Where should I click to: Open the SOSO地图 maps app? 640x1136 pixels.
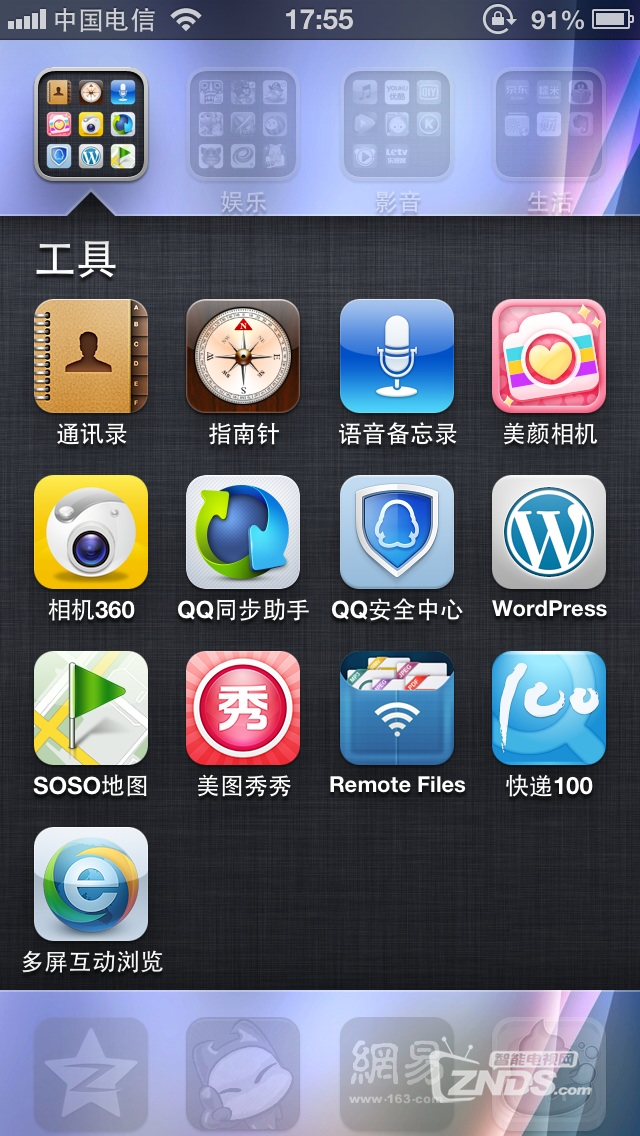tap(91, 708)
